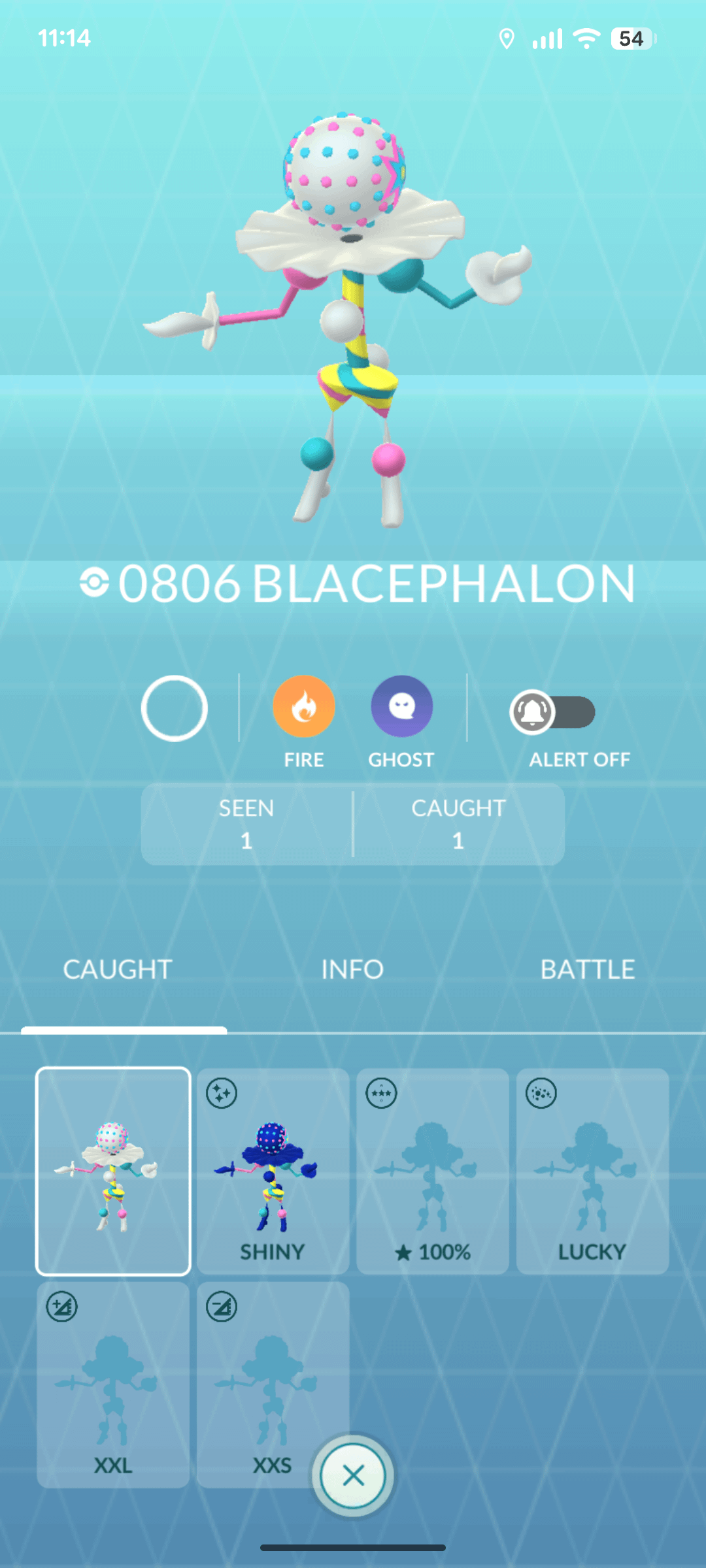The height and width of the screenshot is (1568, 706).
Task: Open the XXL size tile
Action: [113, 1384]
